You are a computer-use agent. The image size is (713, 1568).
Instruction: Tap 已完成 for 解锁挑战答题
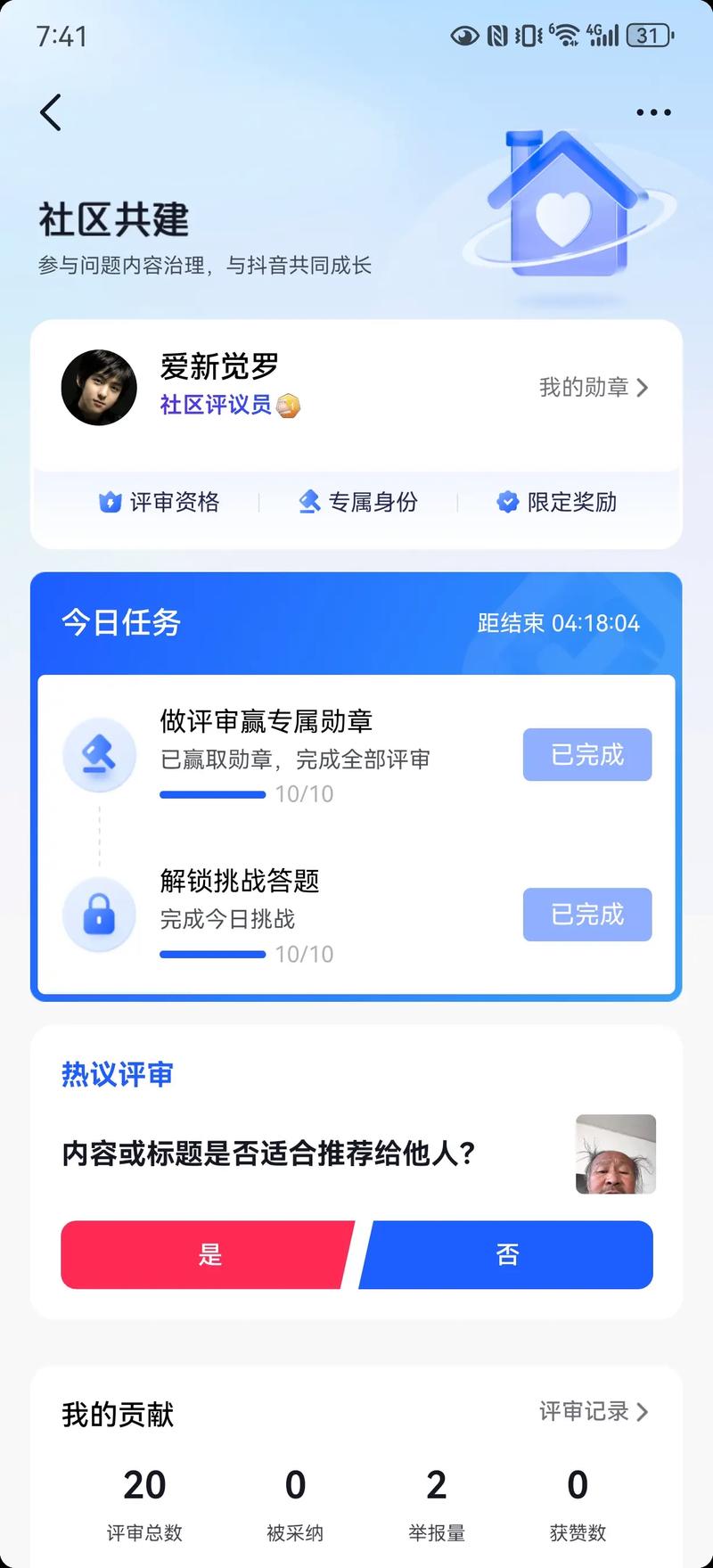click(586, 915)
